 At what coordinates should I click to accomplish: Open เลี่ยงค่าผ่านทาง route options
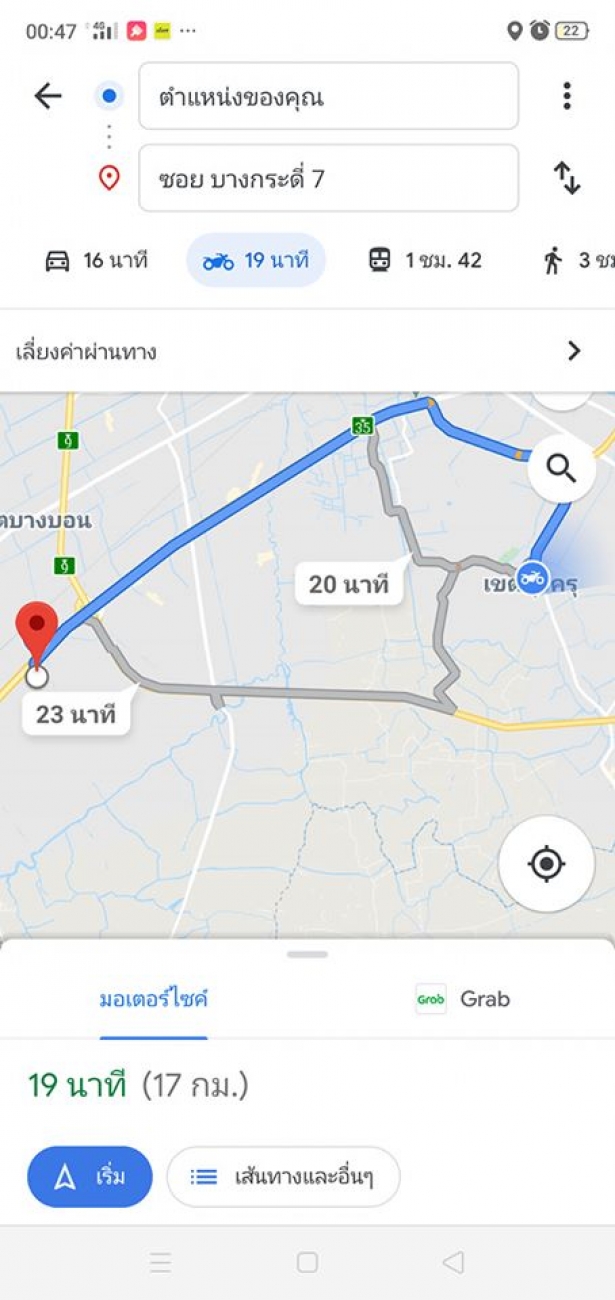click(307, 351)
